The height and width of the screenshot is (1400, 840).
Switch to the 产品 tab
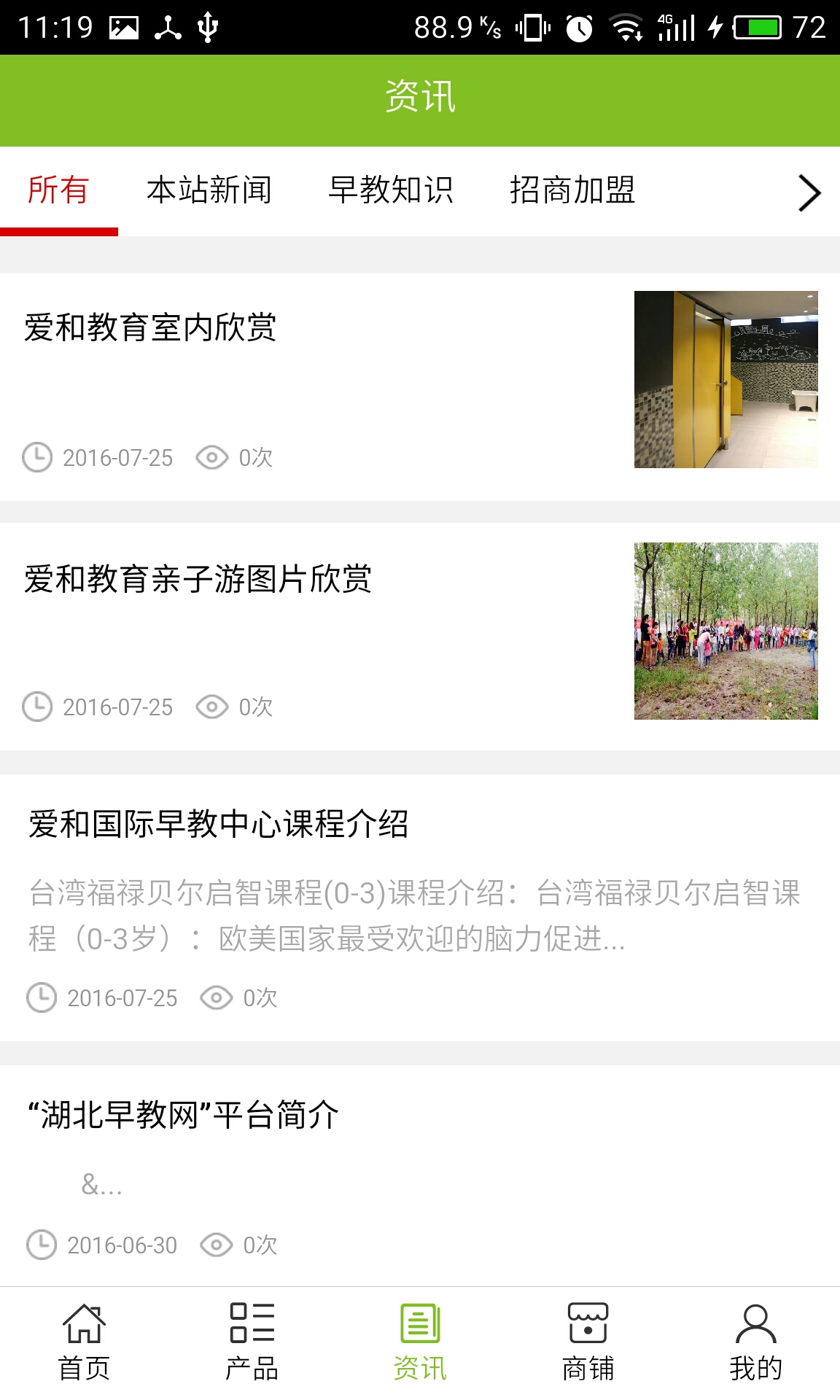(252, 1342)
